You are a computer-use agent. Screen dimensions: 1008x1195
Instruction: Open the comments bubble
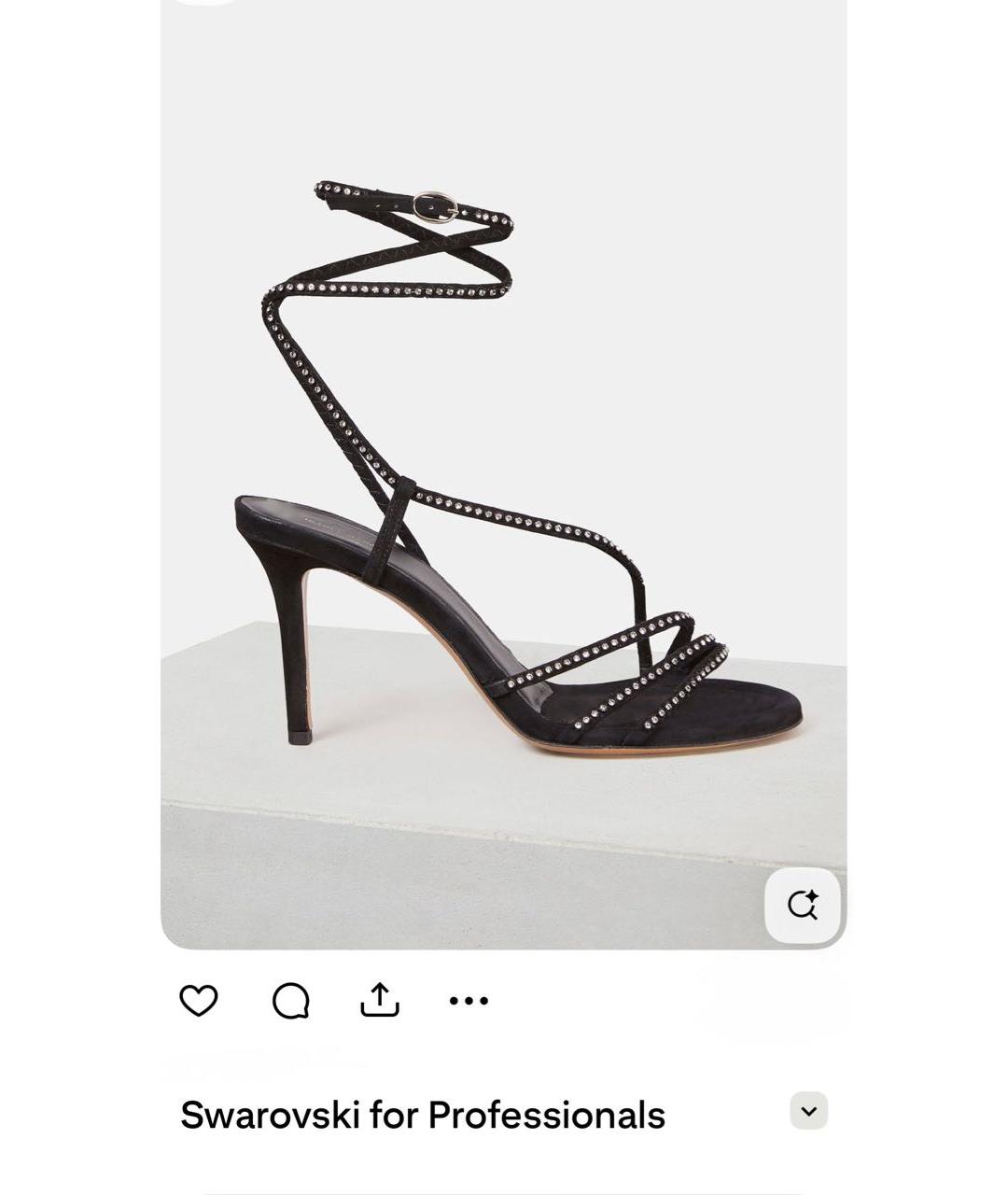point(290,1001)
